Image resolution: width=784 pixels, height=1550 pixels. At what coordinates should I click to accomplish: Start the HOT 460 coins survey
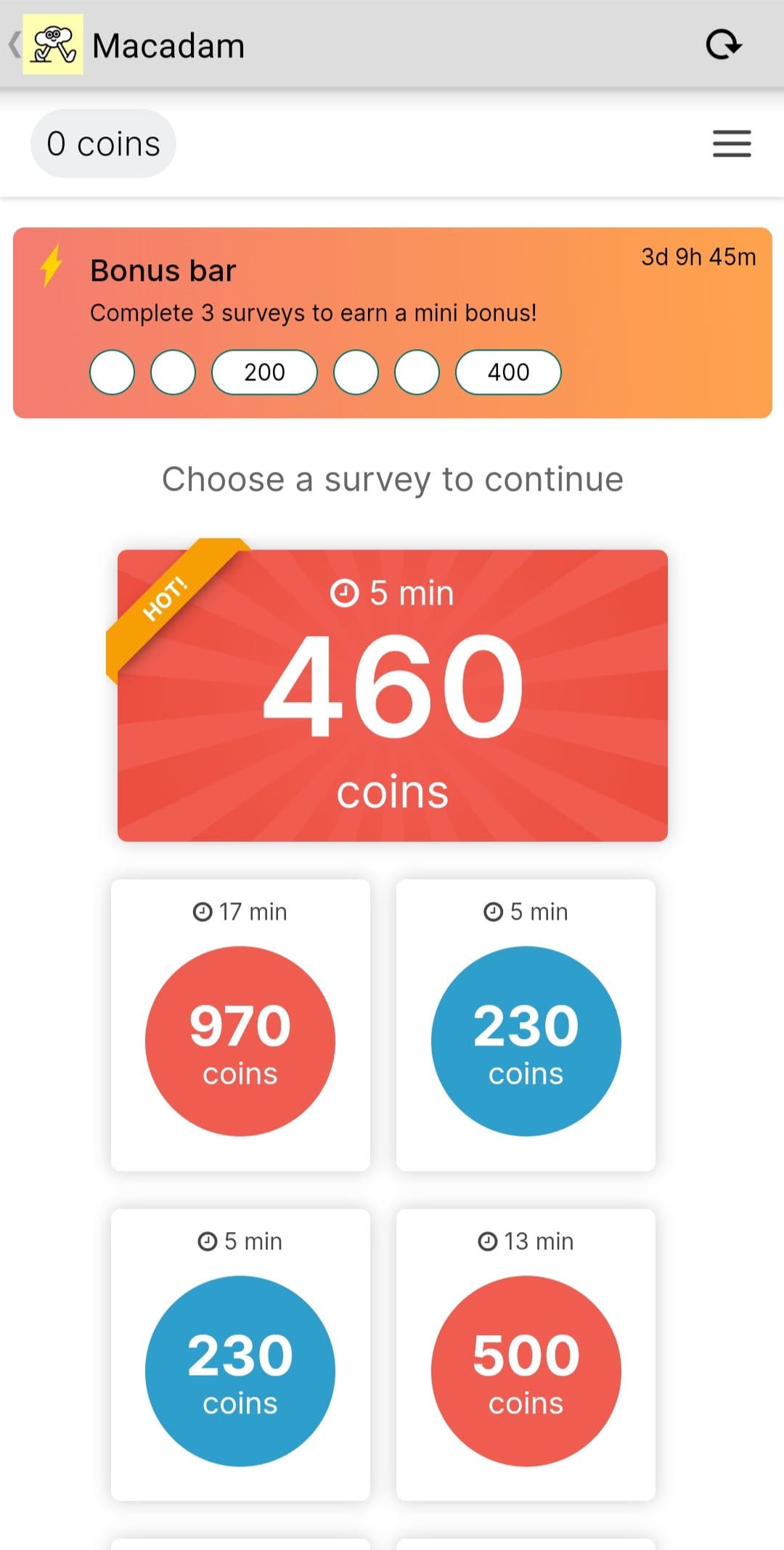click(393, 696)
